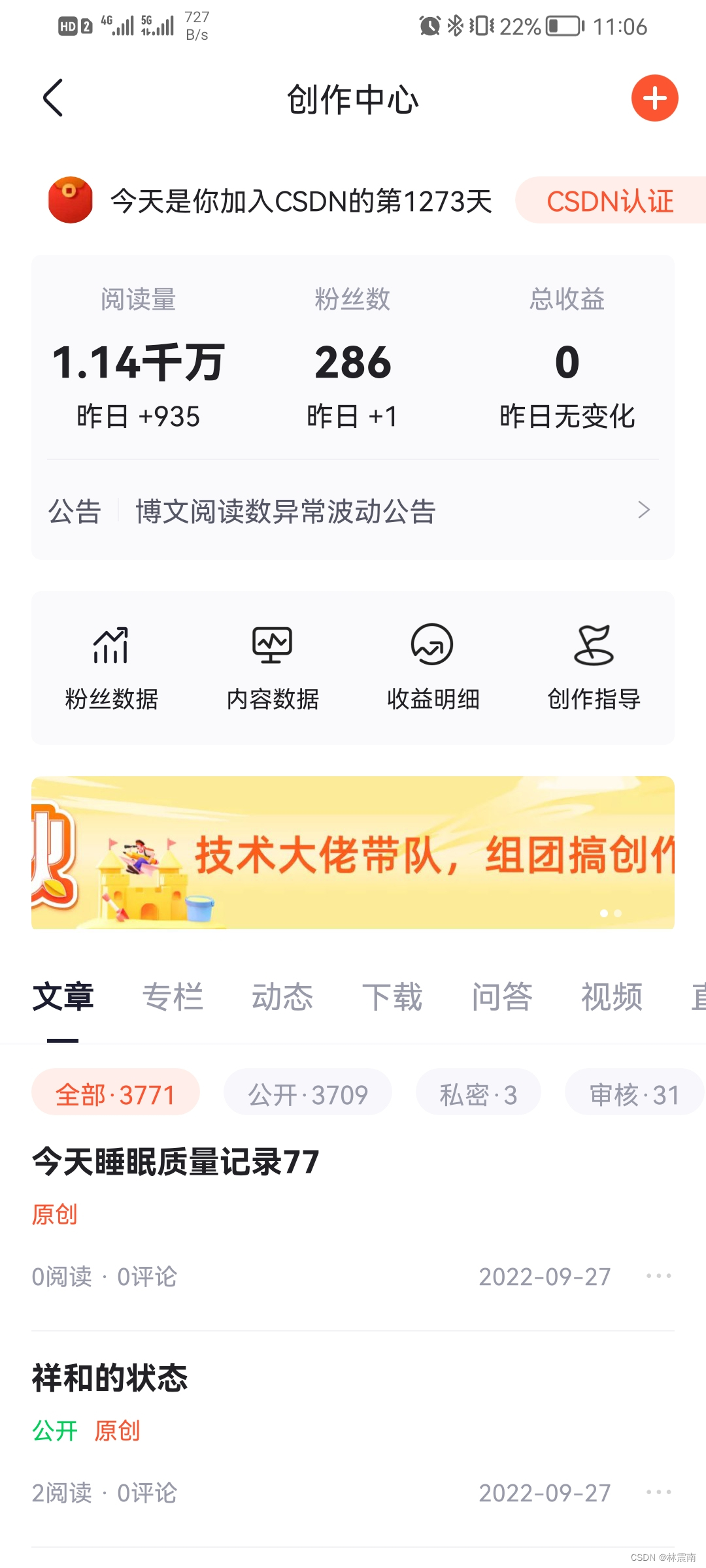This screenshot has width=706, height=1568.
Task: Open 内容数据 analytics
Action: [273, 668]
